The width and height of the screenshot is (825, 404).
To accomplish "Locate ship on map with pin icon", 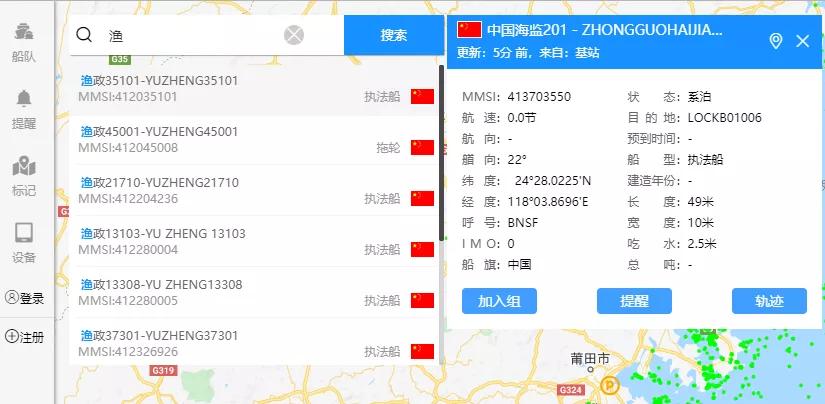I will click(776, 41).
